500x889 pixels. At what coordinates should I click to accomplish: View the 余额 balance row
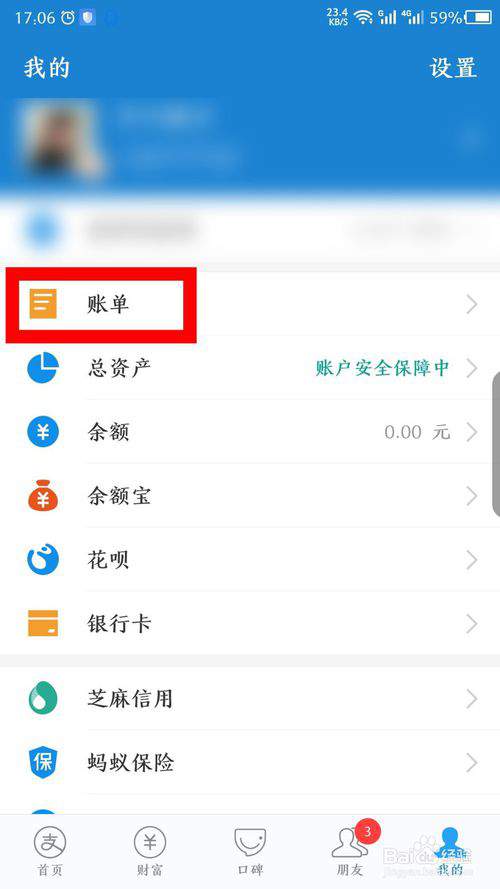point(250,432)
